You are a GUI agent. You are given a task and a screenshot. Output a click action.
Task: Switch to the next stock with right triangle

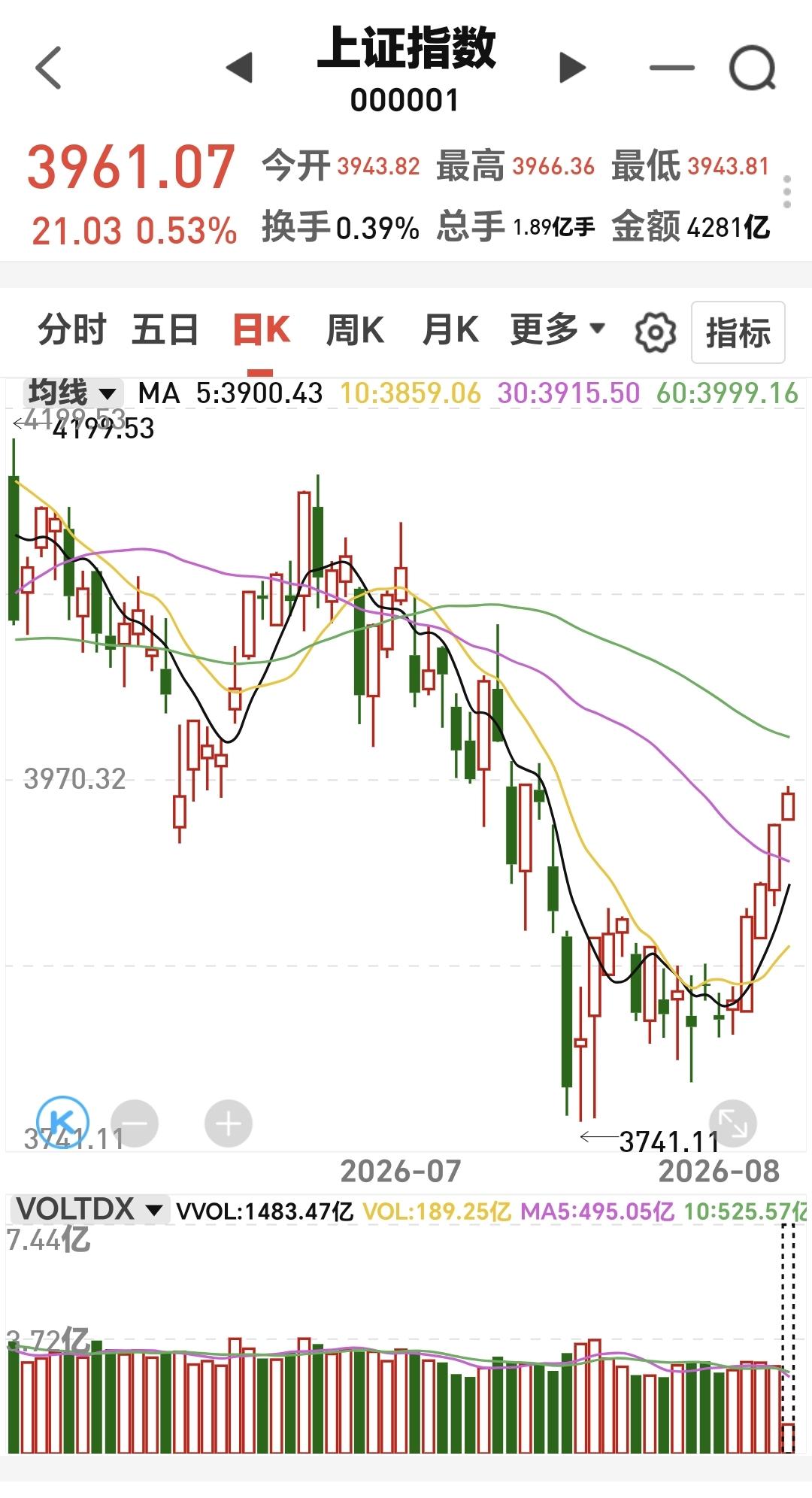click(572, 68)
